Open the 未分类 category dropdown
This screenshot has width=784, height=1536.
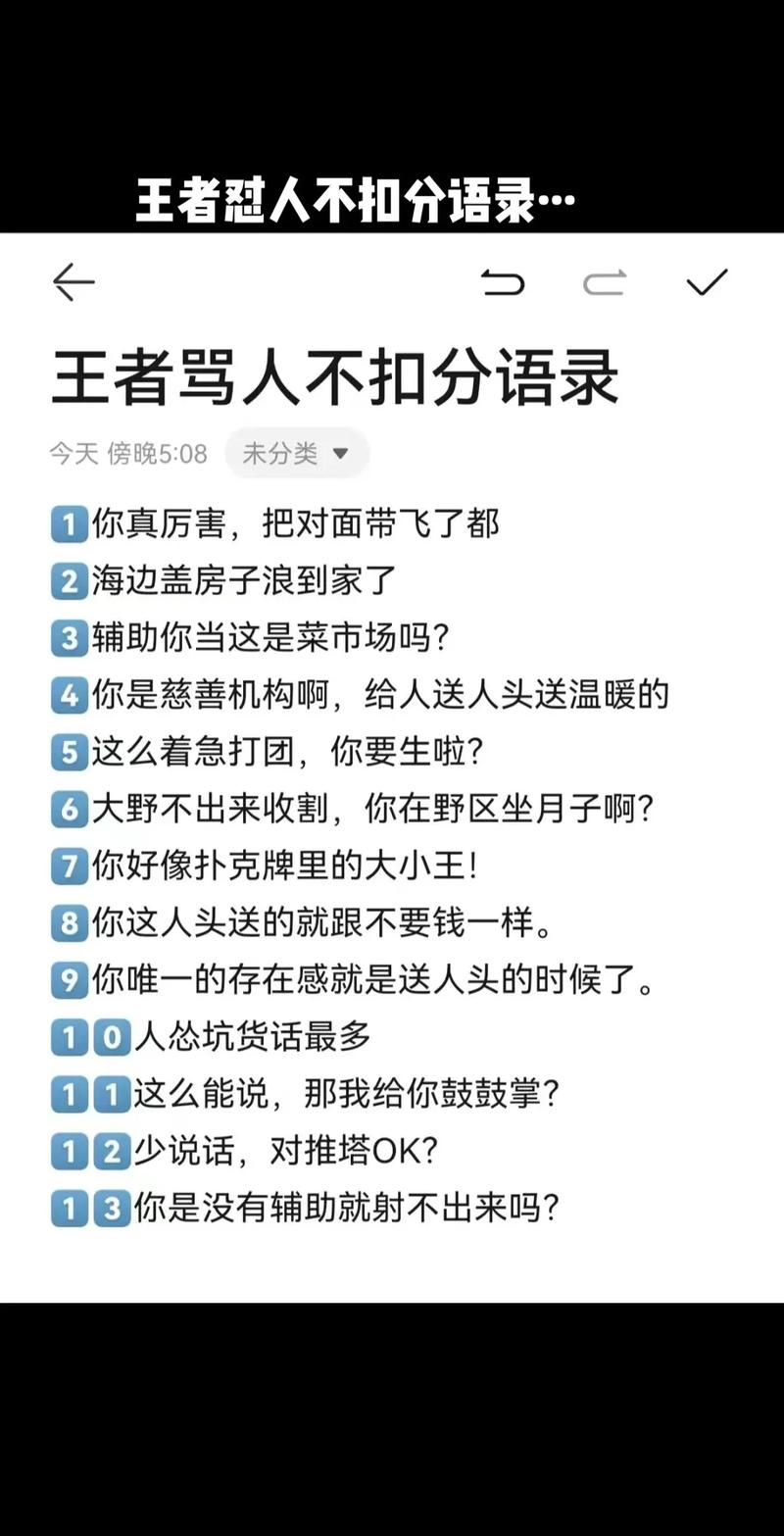point(296,453)
